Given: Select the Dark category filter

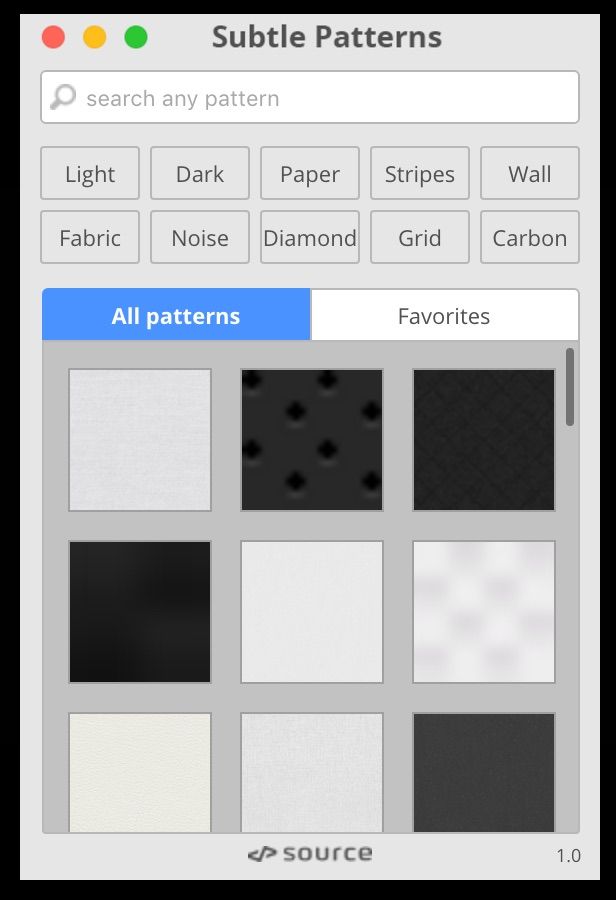Looking at the screenshot, I should [200, 174].
